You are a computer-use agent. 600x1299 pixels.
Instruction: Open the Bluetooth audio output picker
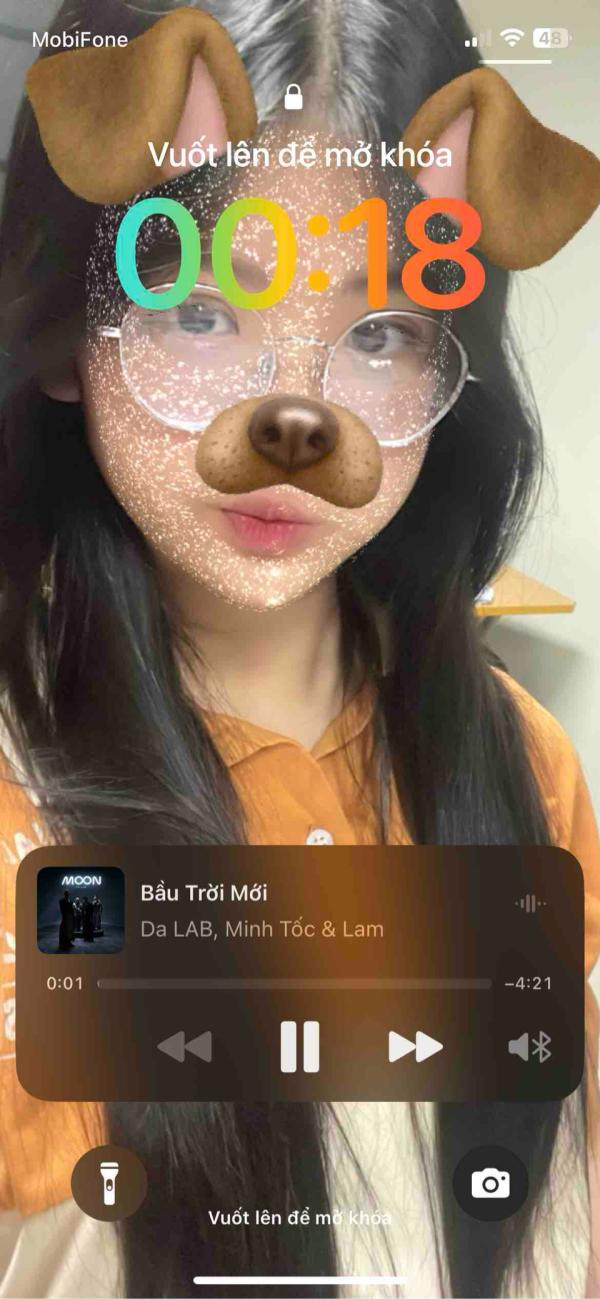tap(530, 1047)
